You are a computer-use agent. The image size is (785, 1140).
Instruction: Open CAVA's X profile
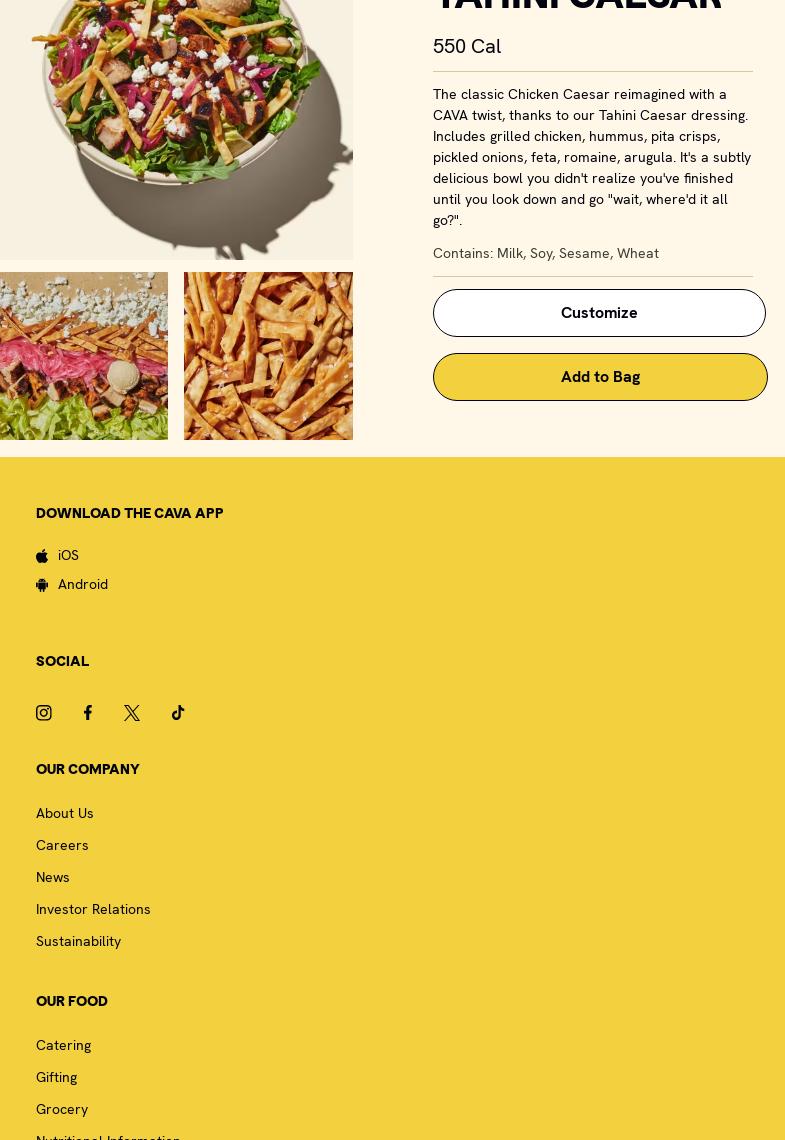(132, 713)
